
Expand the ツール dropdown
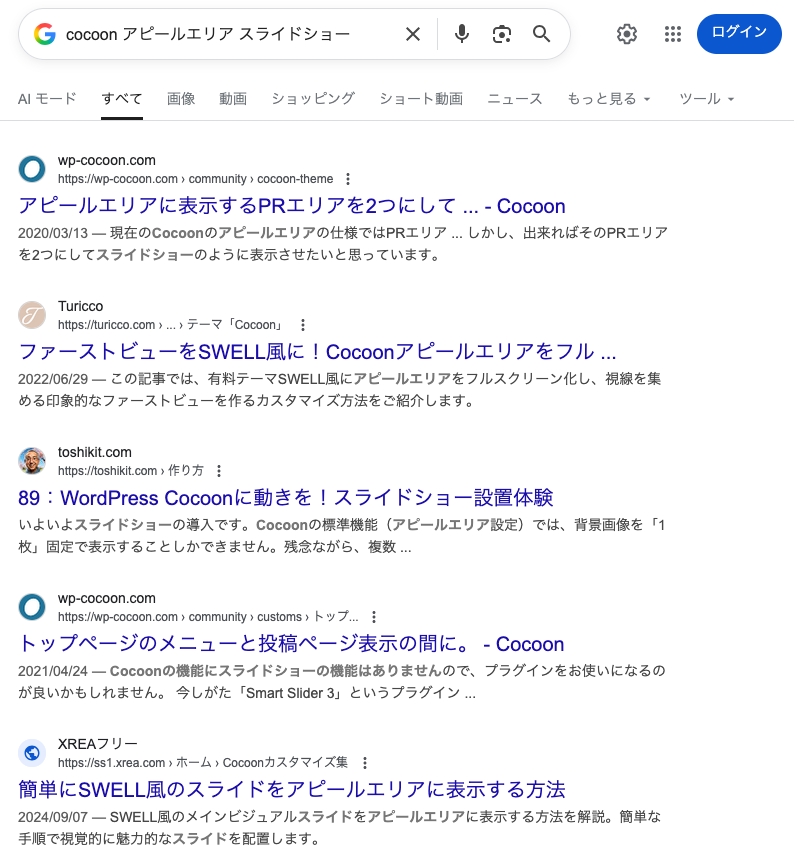click(707, 99)
